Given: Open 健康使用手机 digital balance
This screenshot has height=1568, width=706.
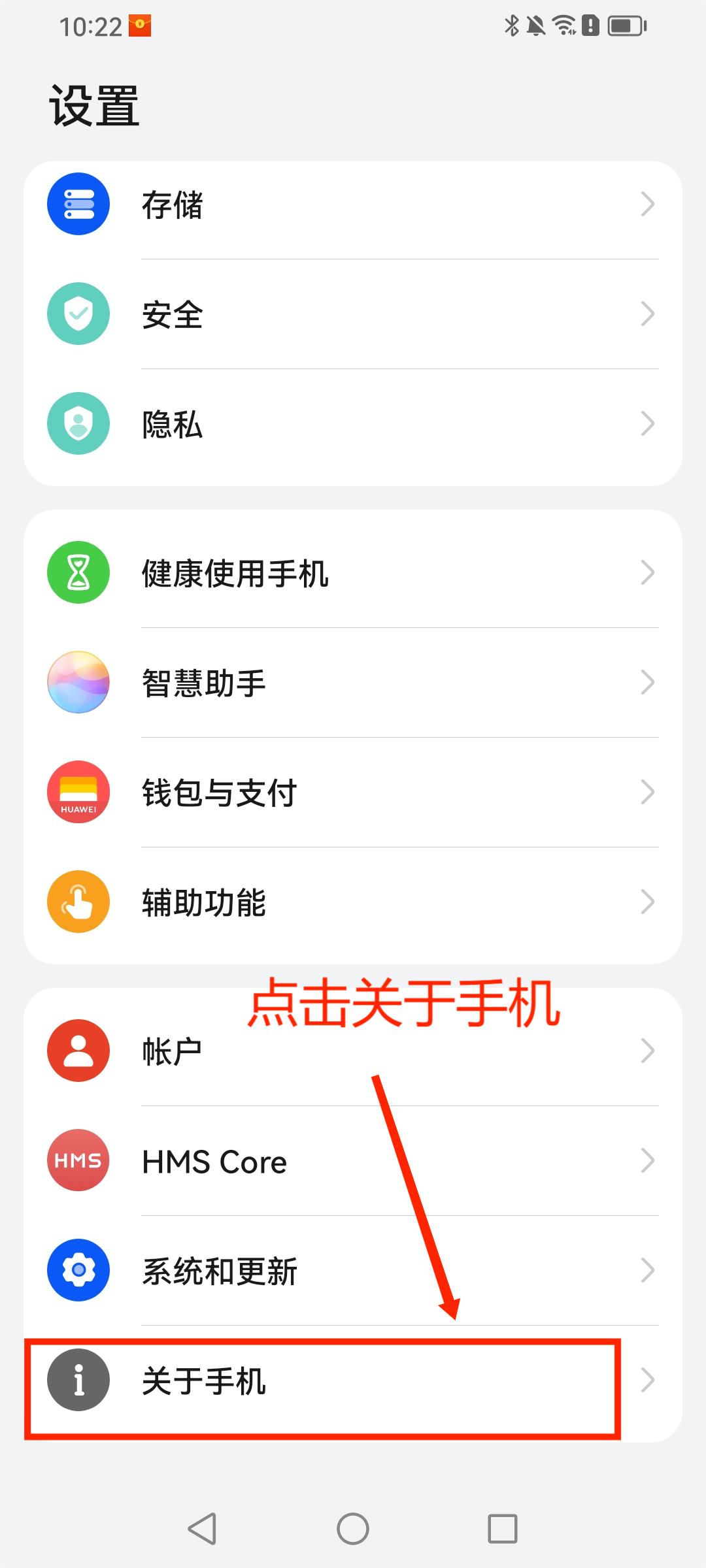Looking at the screenshot, I should (x=353, y=573).
